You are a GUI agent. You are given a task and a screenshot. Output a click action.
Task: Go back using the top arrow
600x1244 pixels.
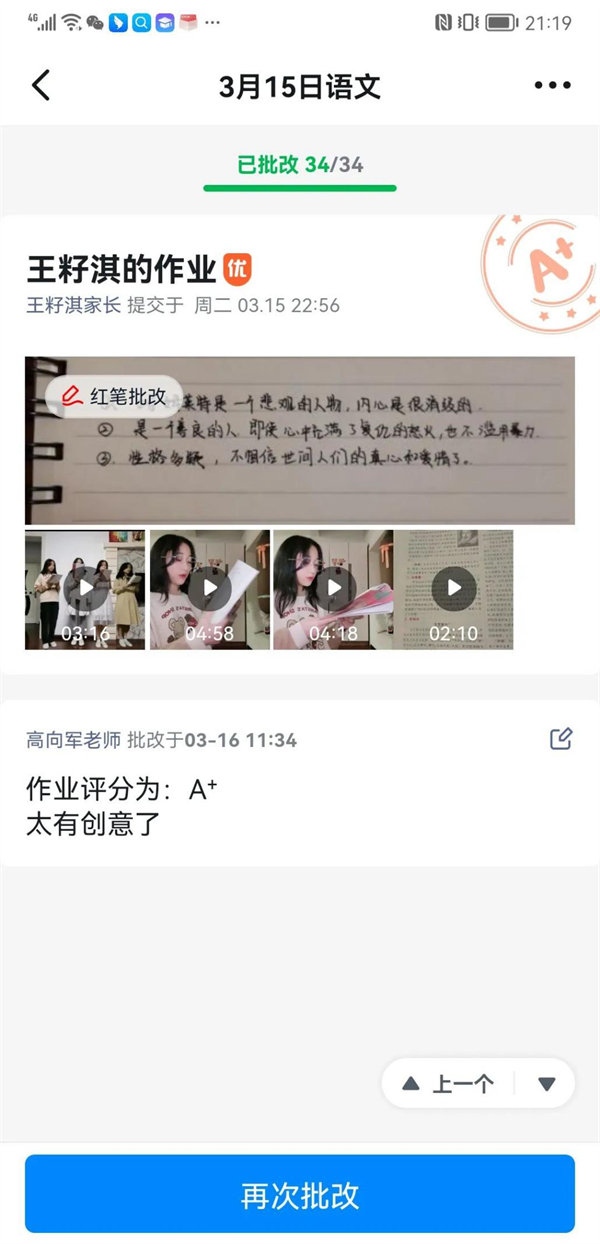(41, 85)
